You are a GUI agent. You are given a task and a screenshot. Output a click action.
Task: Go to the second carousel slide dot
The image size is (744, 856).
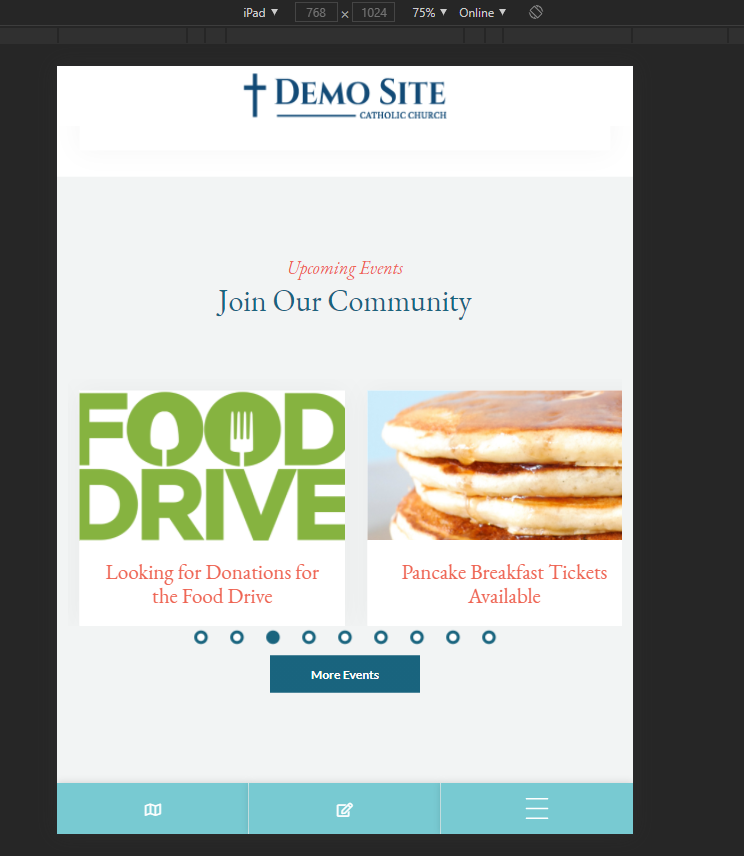(x=237, y=637)
